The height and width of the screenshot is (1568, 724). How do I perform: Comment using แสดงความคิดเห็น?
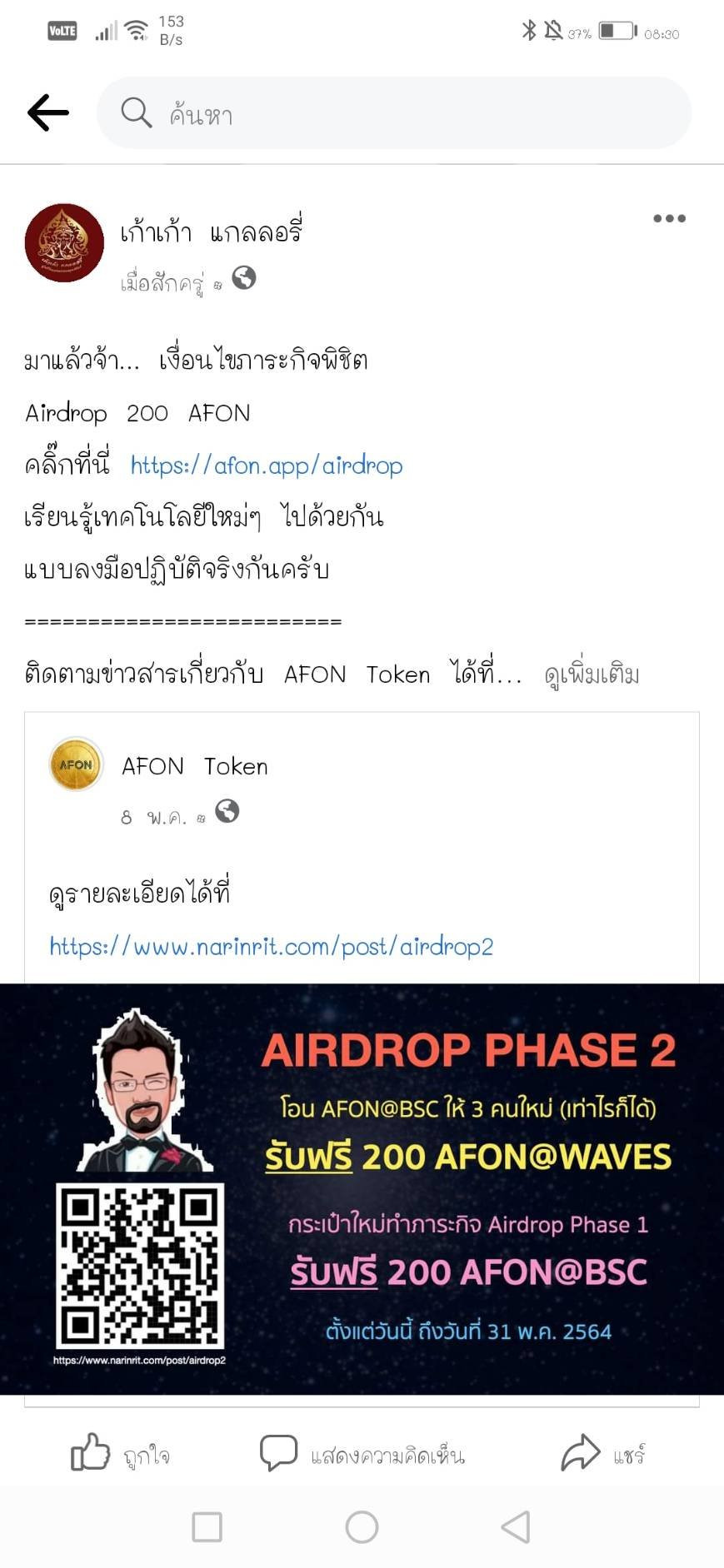click(362, 1455)
